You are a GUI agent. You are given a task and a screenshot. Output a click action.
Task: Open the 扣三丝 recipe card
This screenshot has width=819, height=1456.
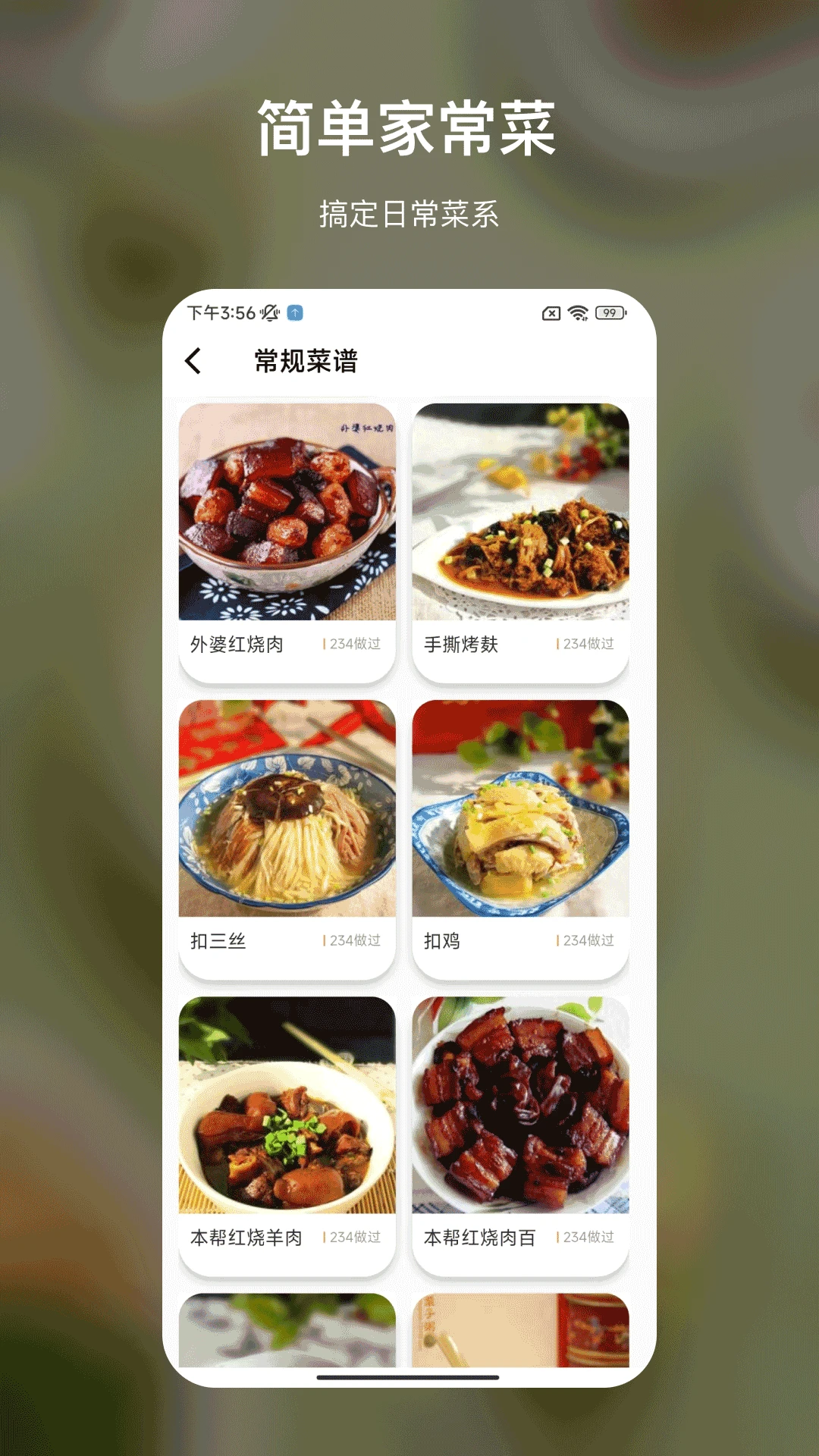pos(288,827)
